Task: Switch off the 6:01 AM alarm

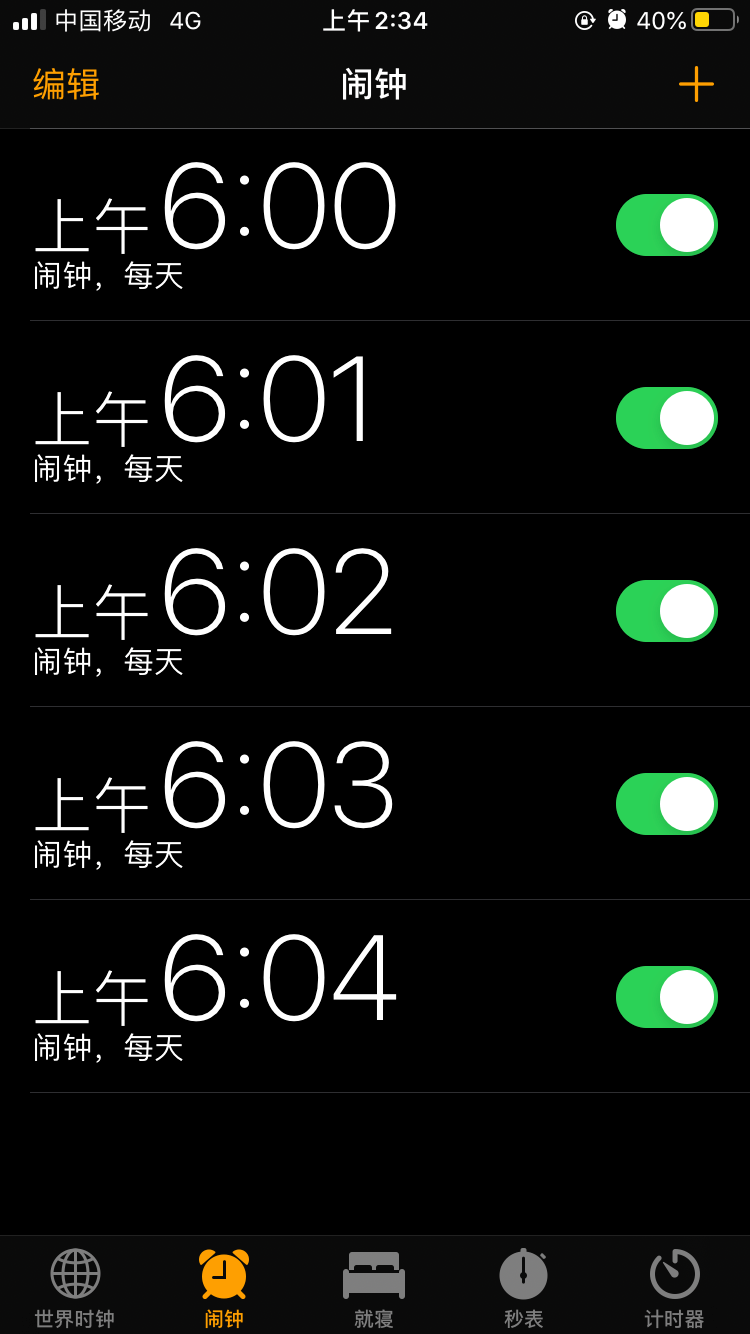Action: (665, 418)
